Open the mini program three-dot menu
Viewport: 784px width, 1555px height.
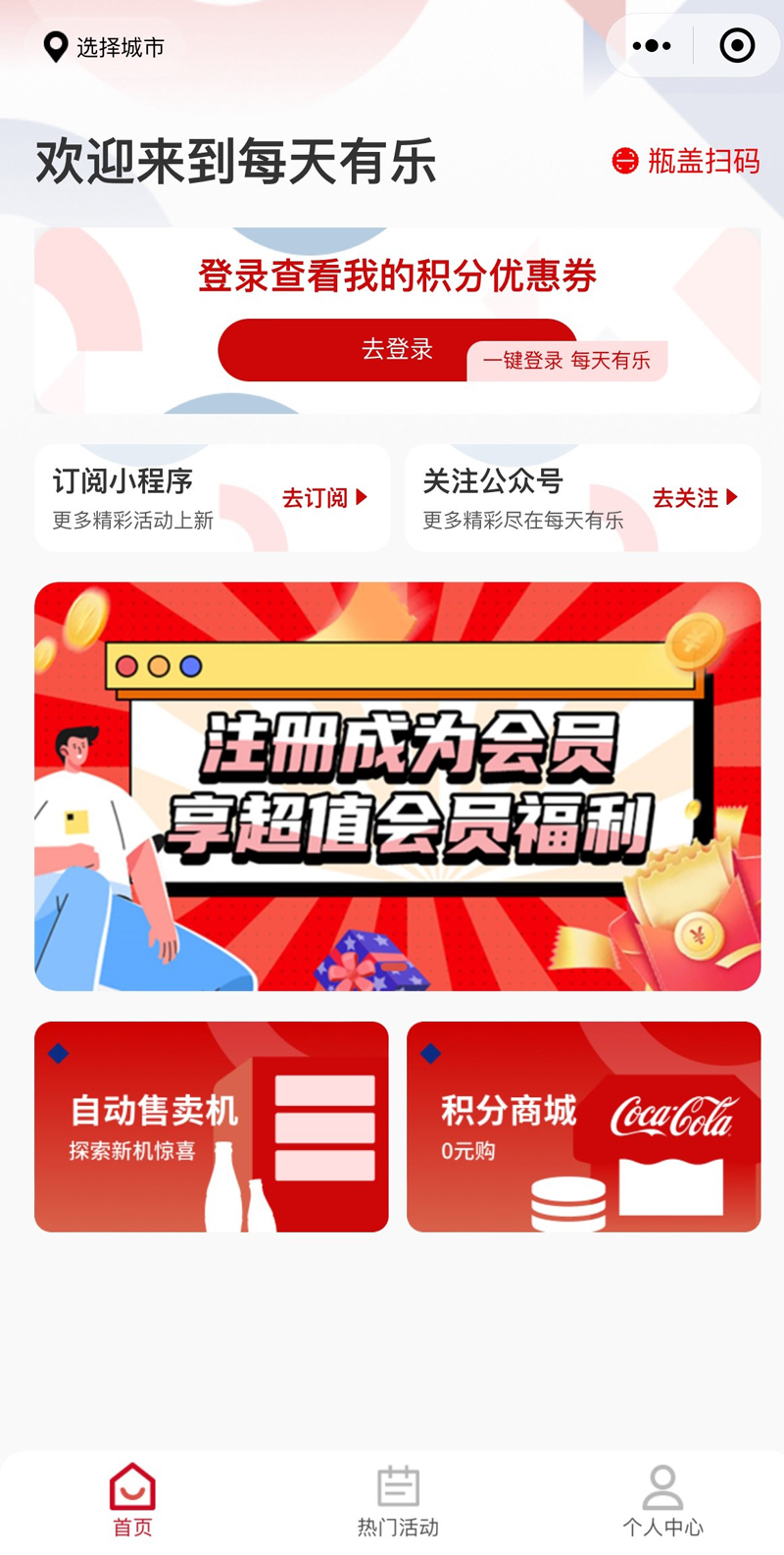[652, 46]
